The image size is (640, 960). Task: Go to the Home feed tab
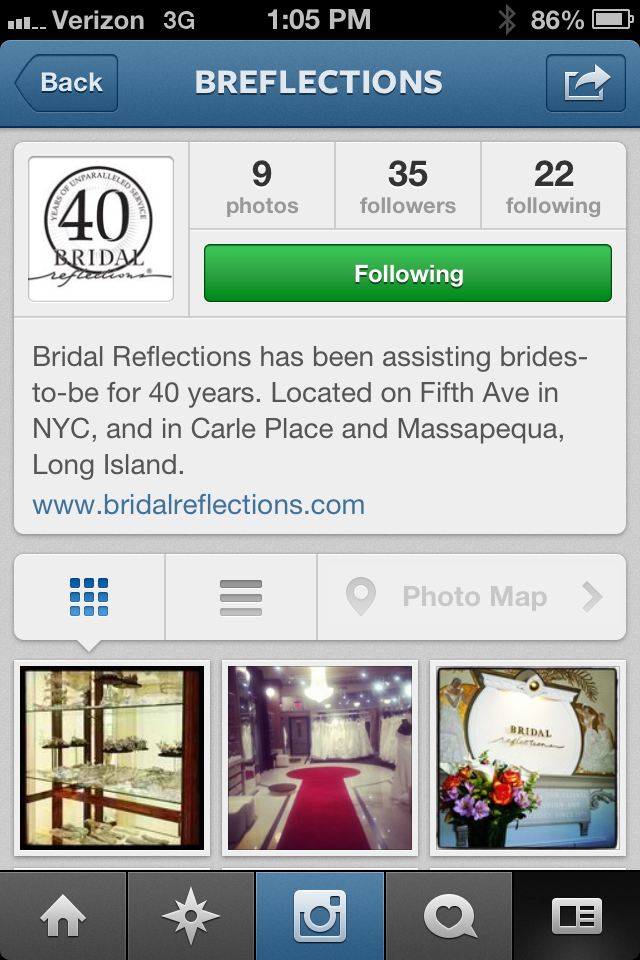click(64, 916)
